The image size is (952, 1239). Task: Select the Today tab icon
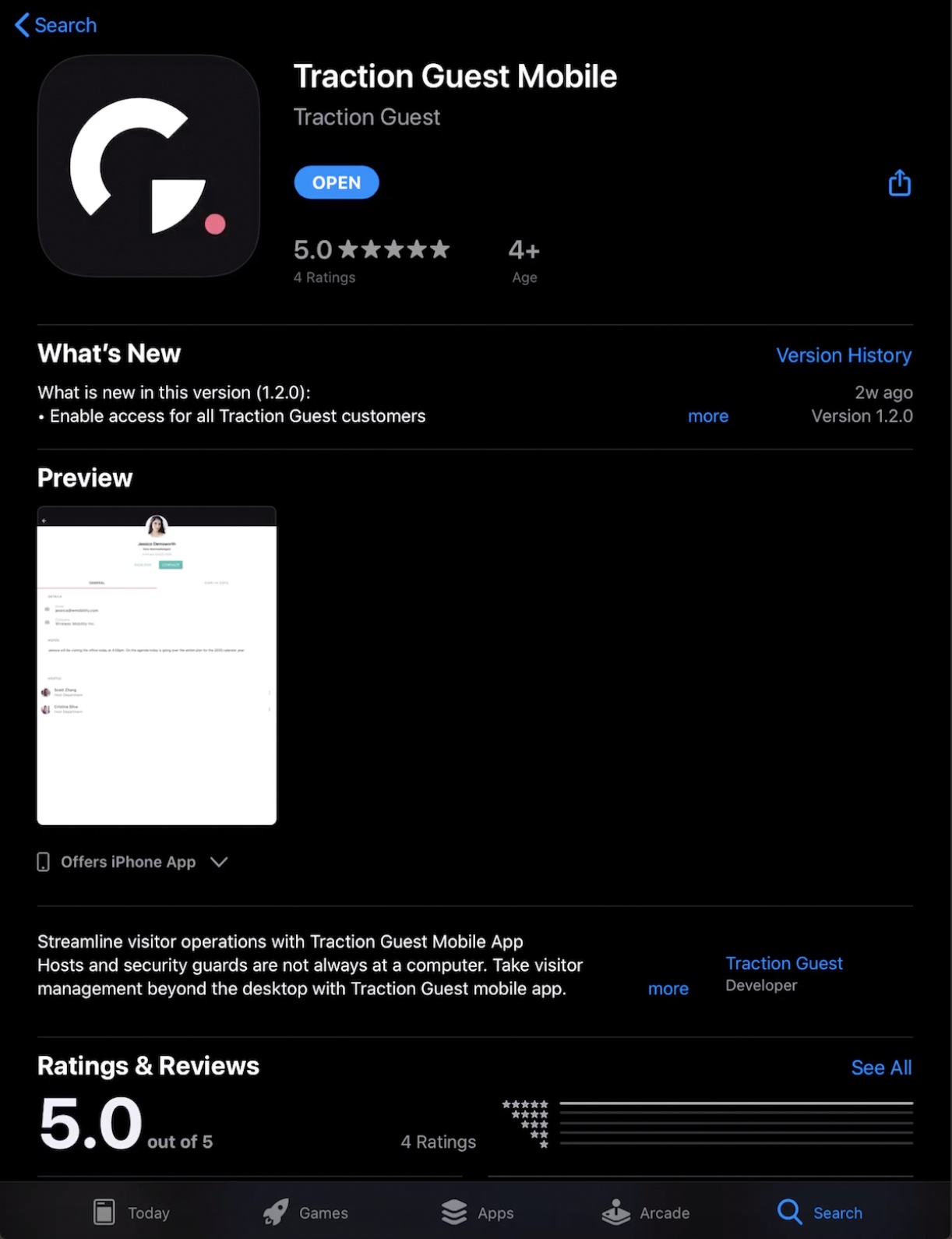[104, 1210]
